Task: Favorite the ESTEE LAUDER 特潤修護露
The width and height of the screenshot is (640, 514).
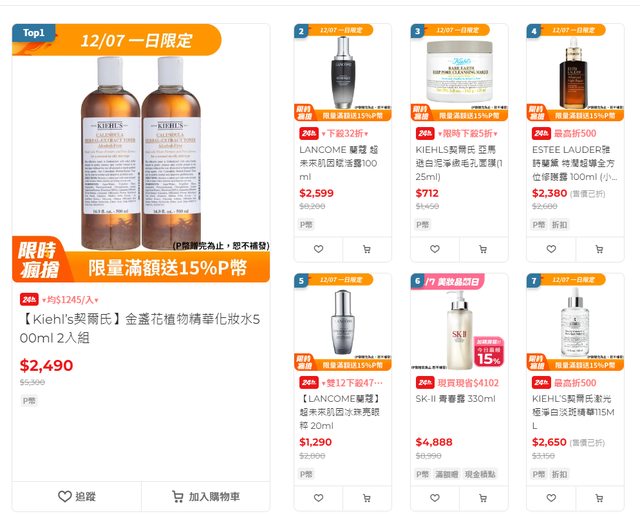Action: tap(551, 249)
